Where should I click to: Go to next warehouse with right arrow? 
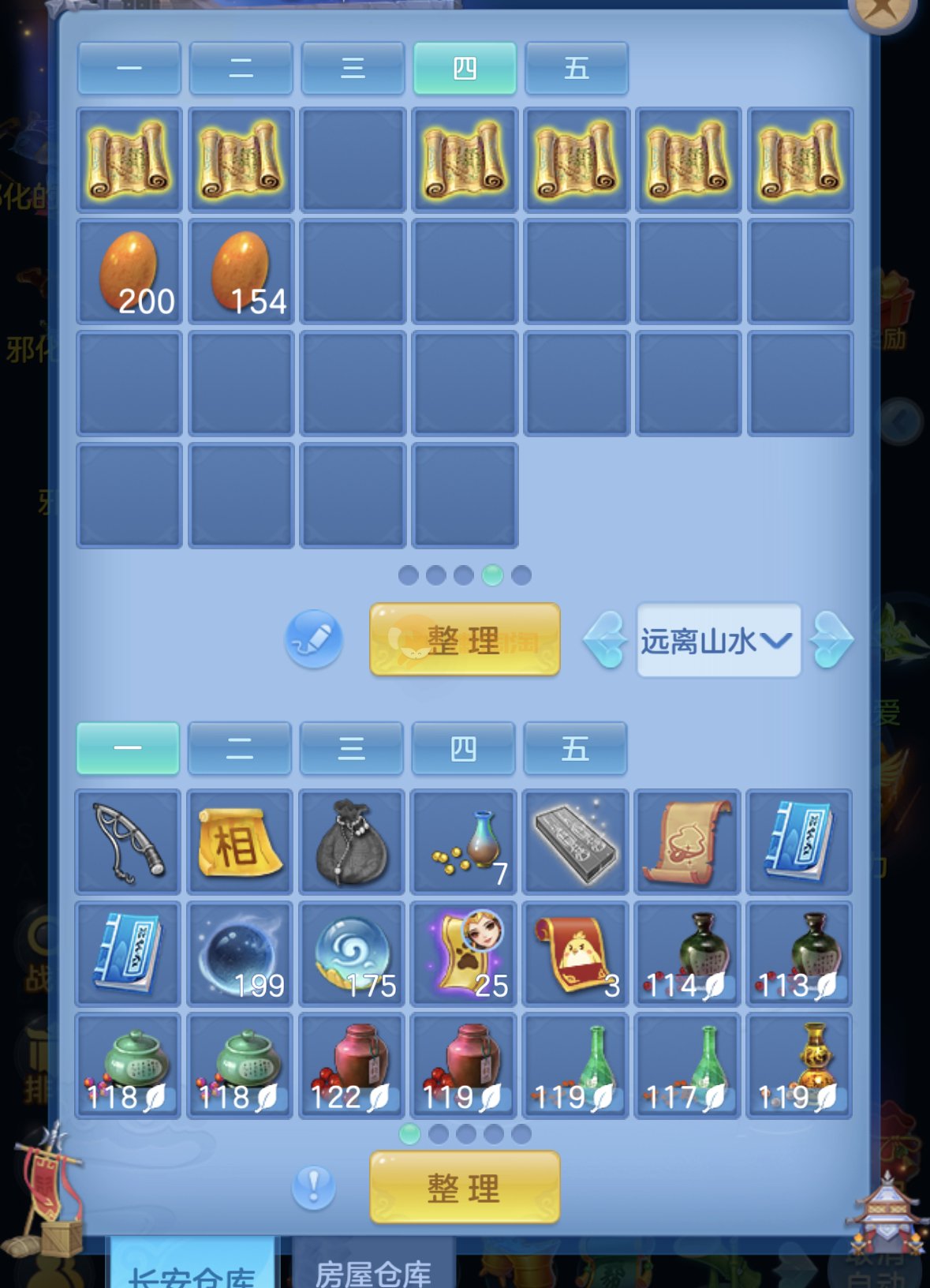[x=831, y=640]
